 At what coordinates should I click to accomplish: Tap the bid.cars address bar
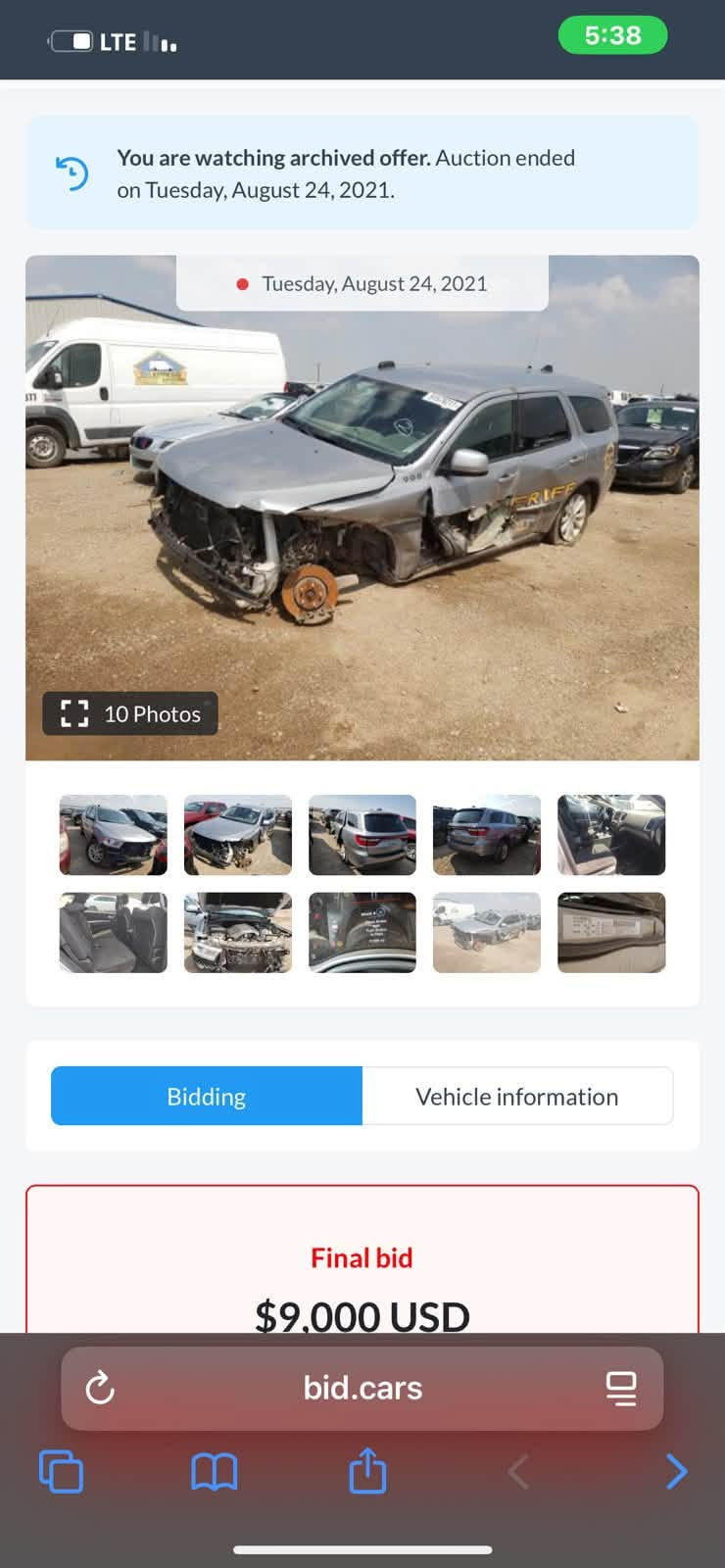362,1388
